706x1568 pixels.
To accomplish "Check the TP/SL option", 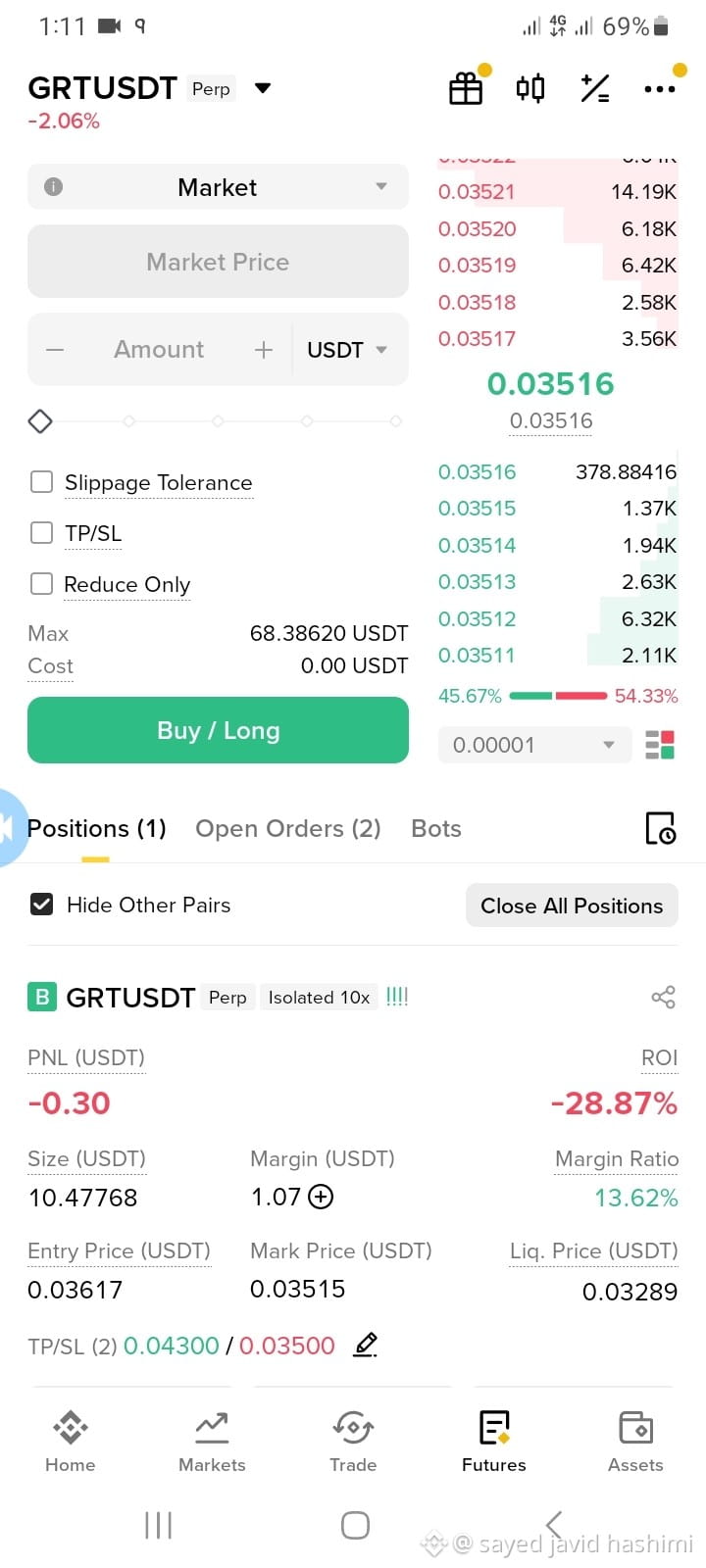I will [41, 533].
